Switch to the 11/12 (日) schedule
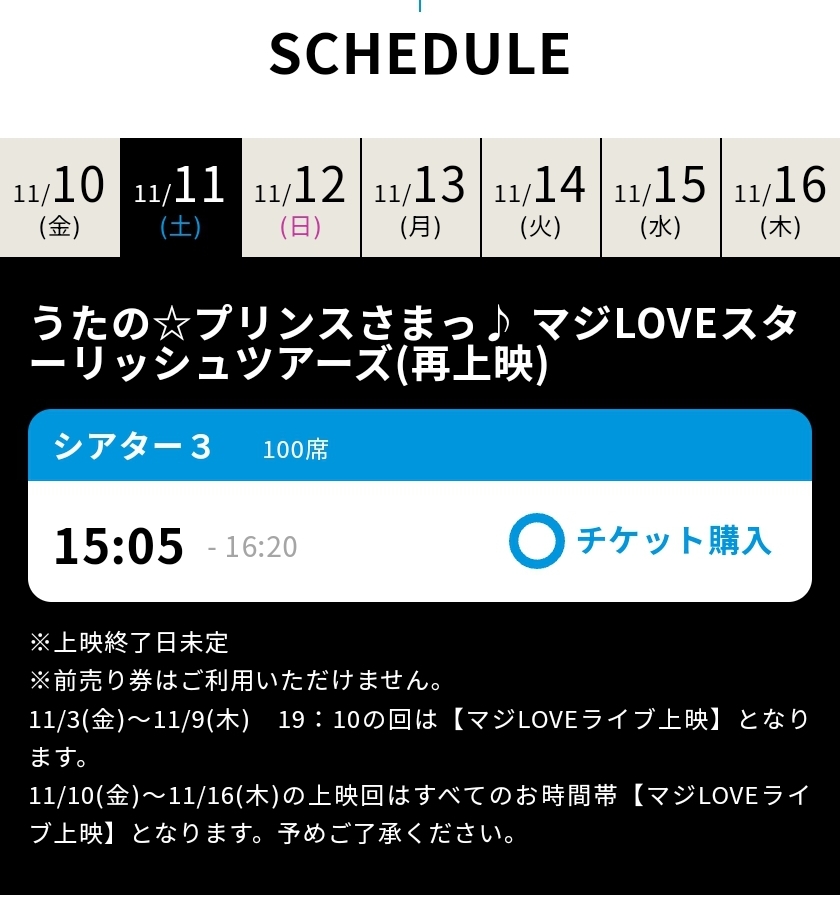Image resolution: width=840 pixels, height=913 pixels. 301,198
